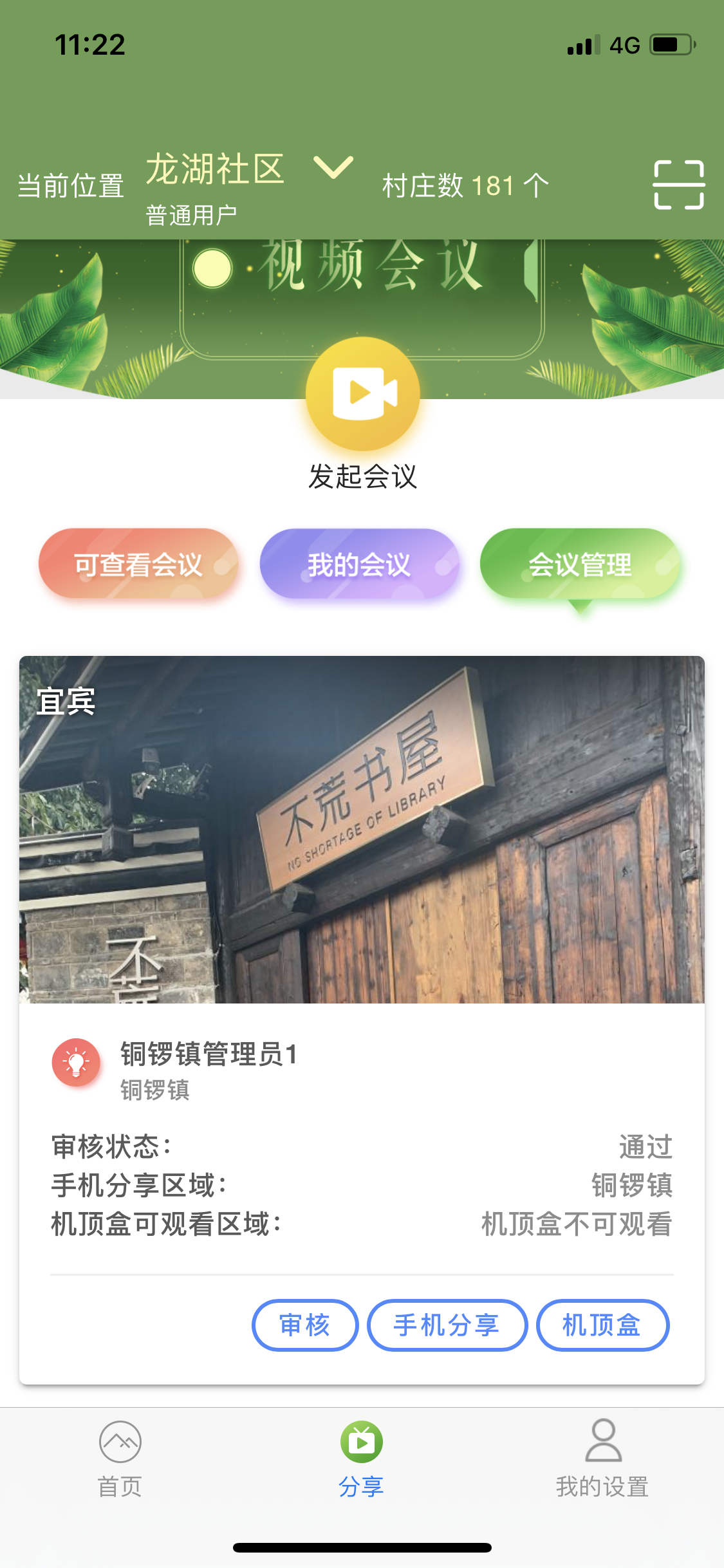724x1568 pixels.
Task: Open the QR scan icon
Action: 679,185
